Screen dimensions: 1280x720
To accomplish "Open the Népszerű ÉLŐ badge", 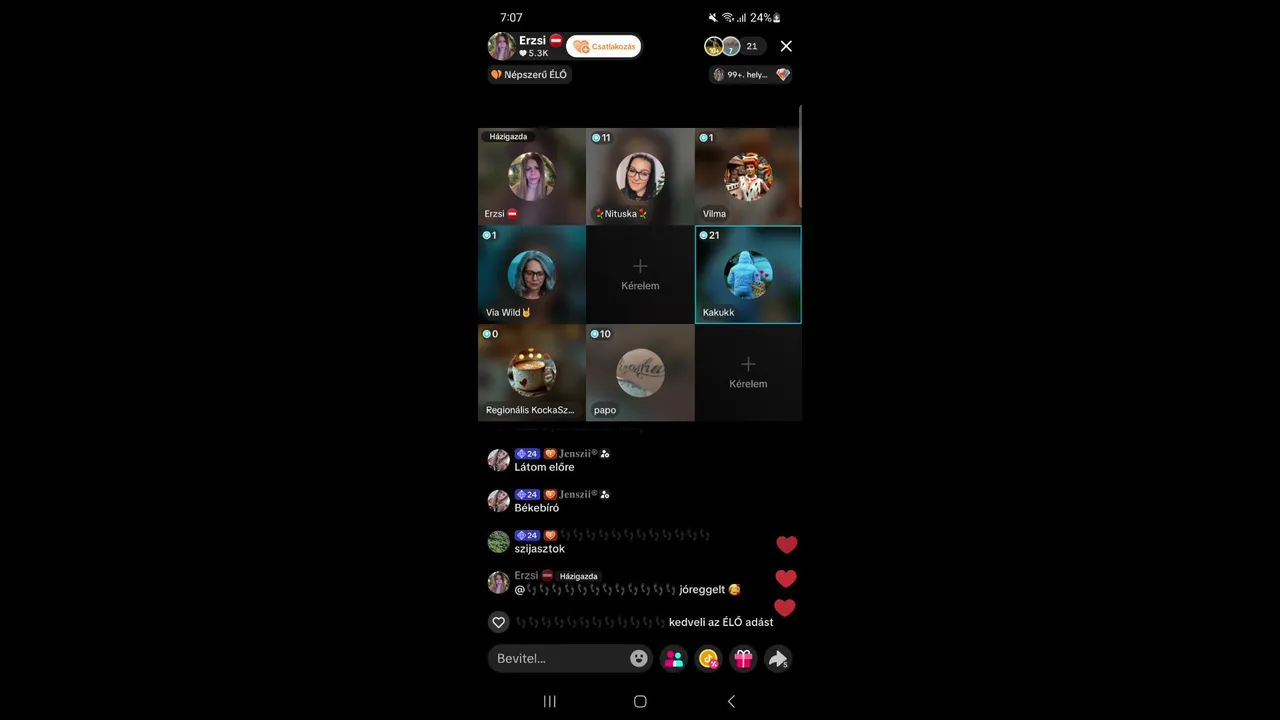I will (x=530, y=75).
